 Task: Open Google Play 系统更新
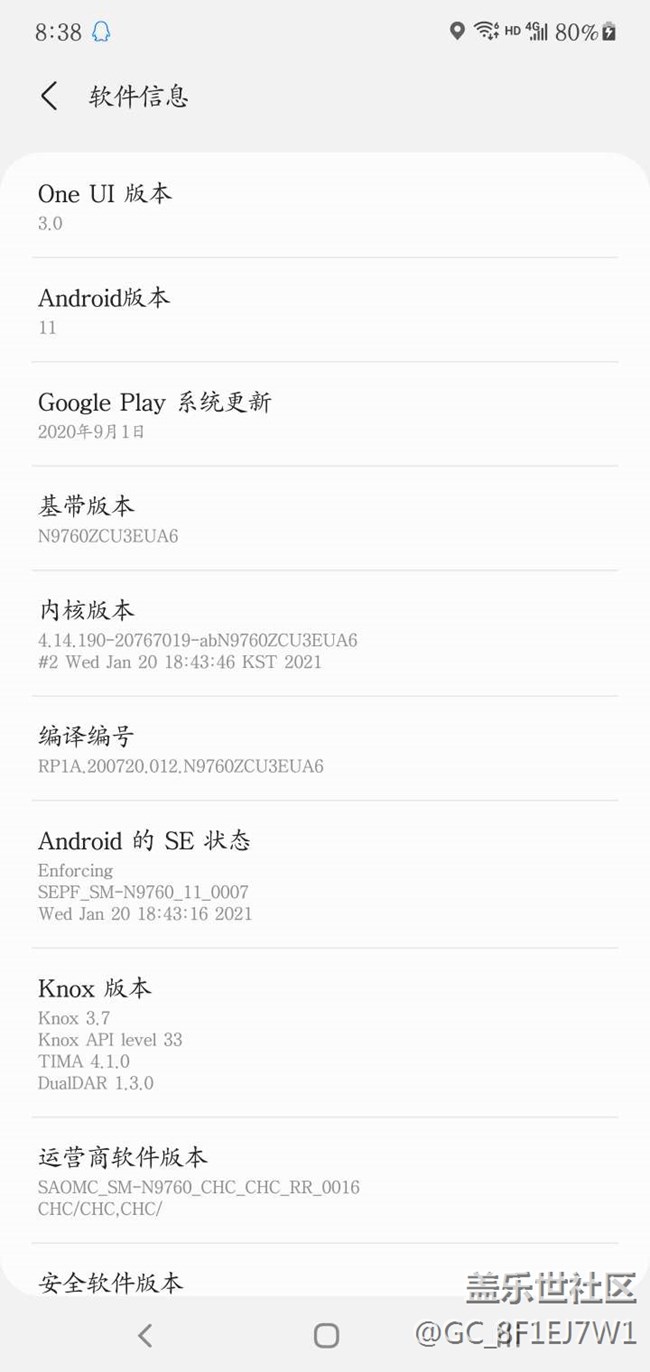tap(325, 414)
